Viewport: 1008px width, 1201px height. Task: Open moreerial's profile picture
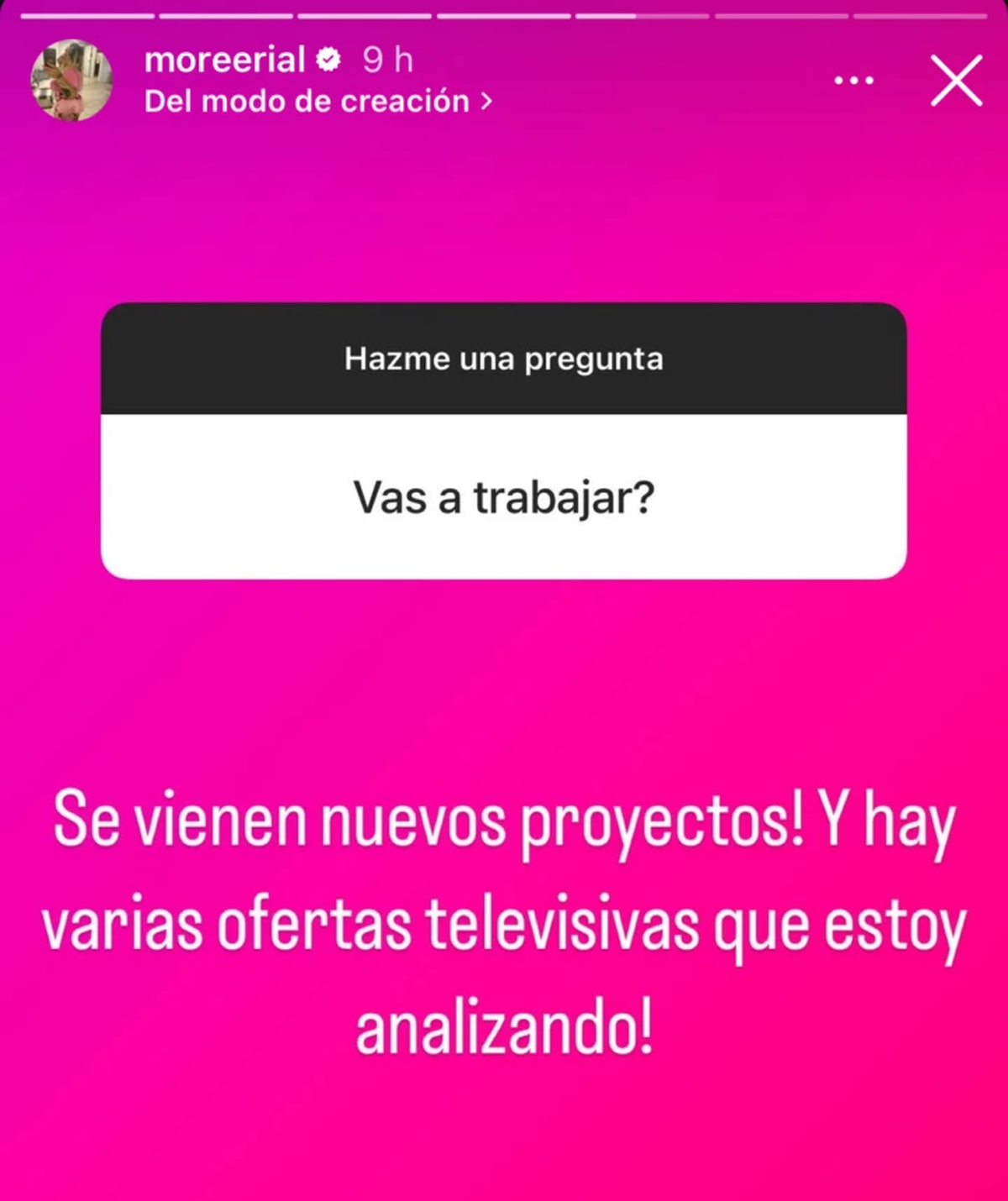point(71,81)
